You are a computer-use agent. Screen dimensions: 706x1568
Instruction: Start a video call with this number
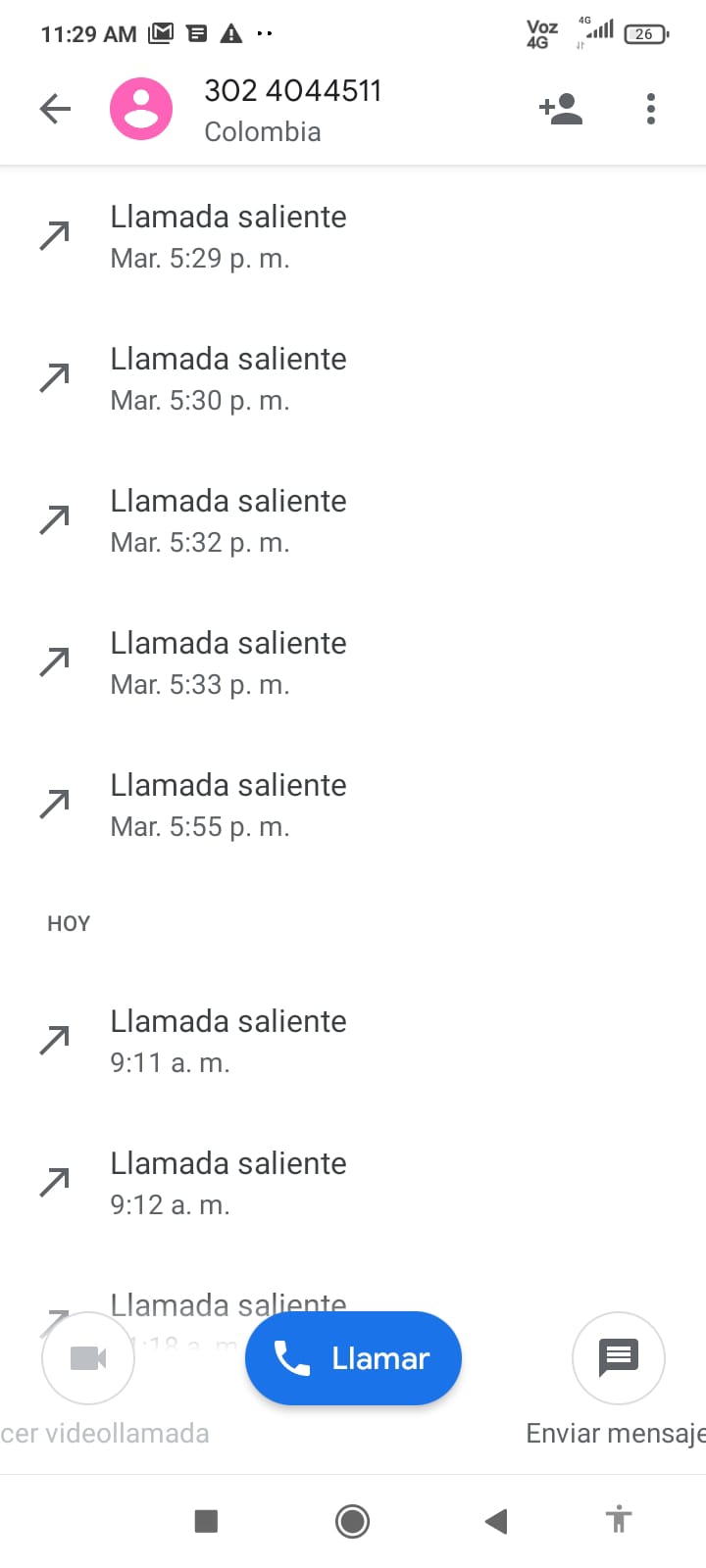coord(88,1358)
